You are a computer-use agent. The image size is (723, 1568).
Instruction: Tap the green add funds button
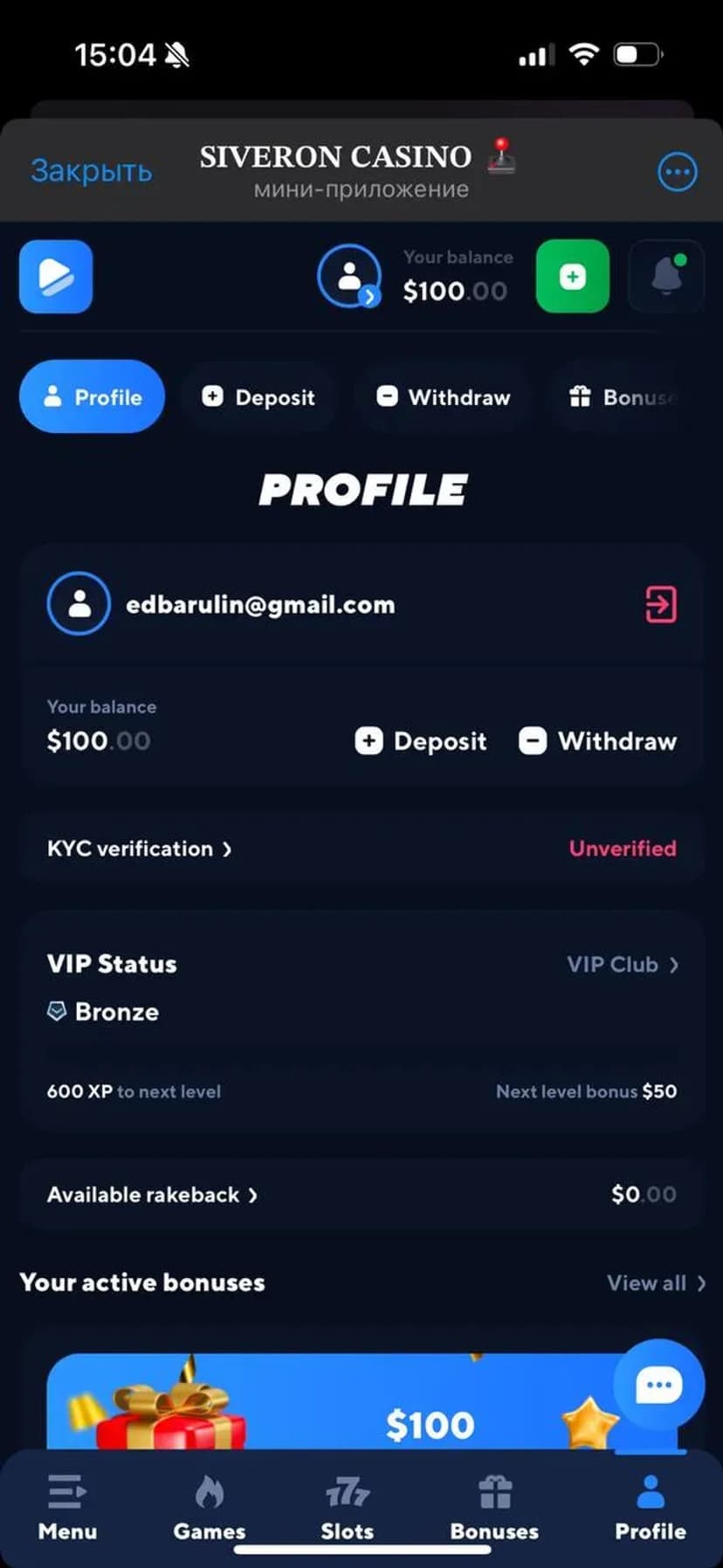572,277
